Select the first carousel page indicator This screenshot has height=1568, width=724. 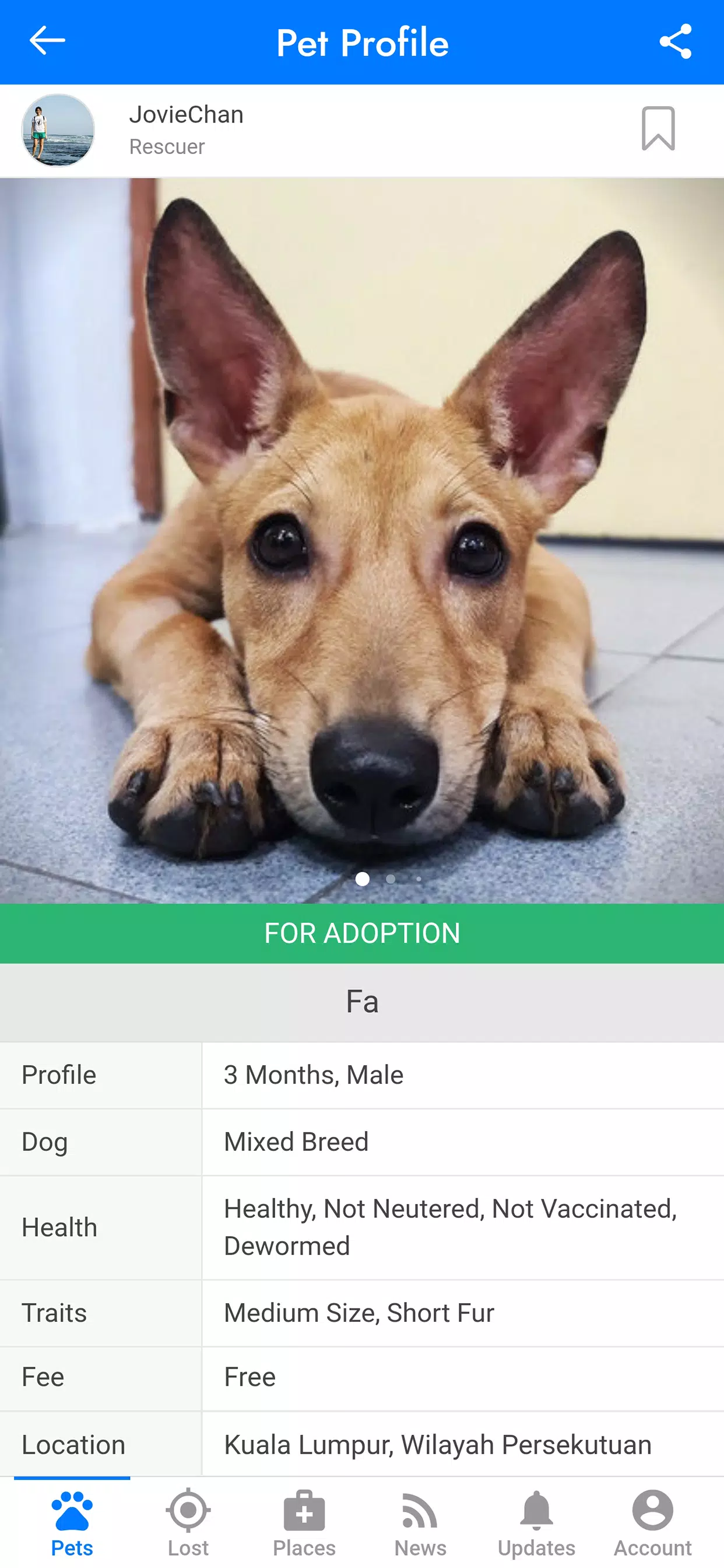coord(363,880)
